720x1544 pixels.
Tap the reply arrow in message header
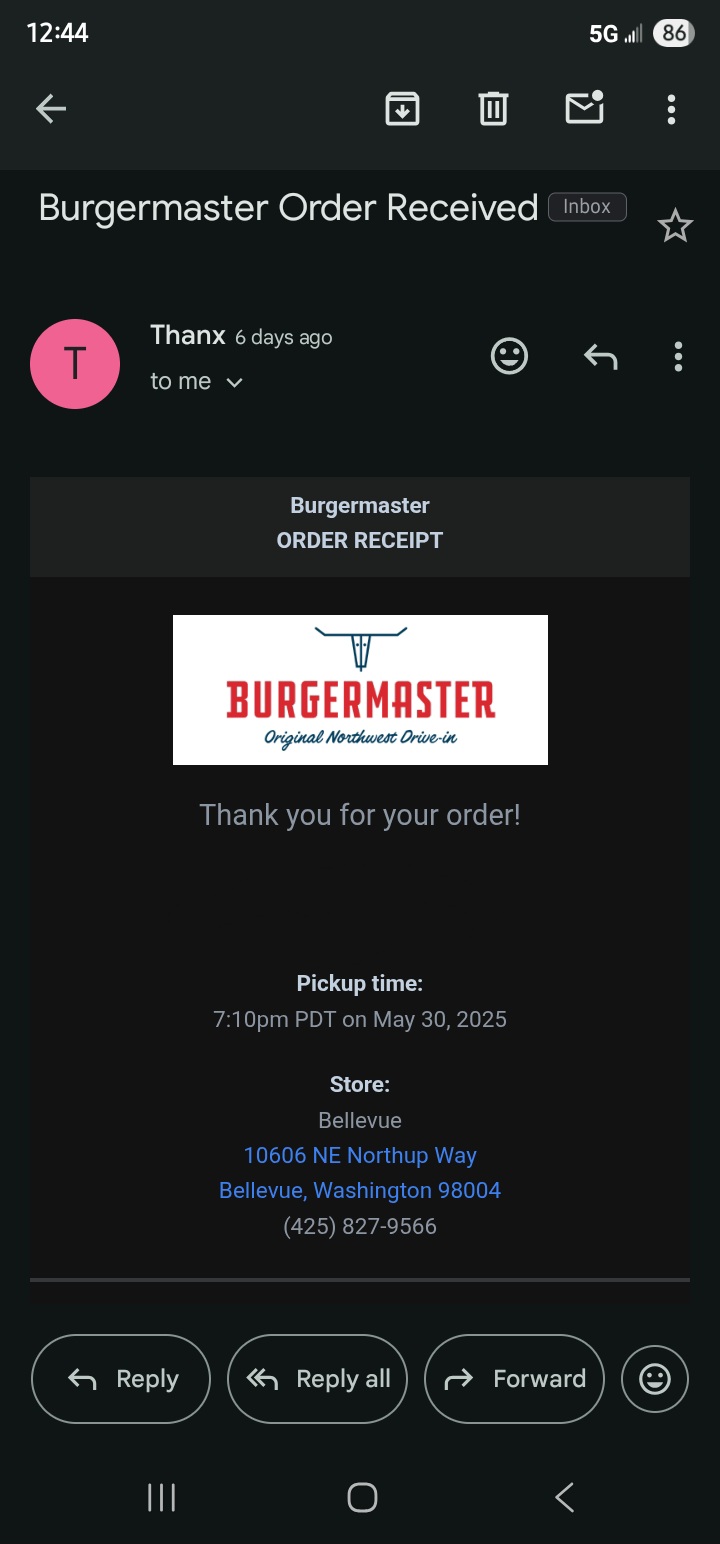(x=600, y=356)
